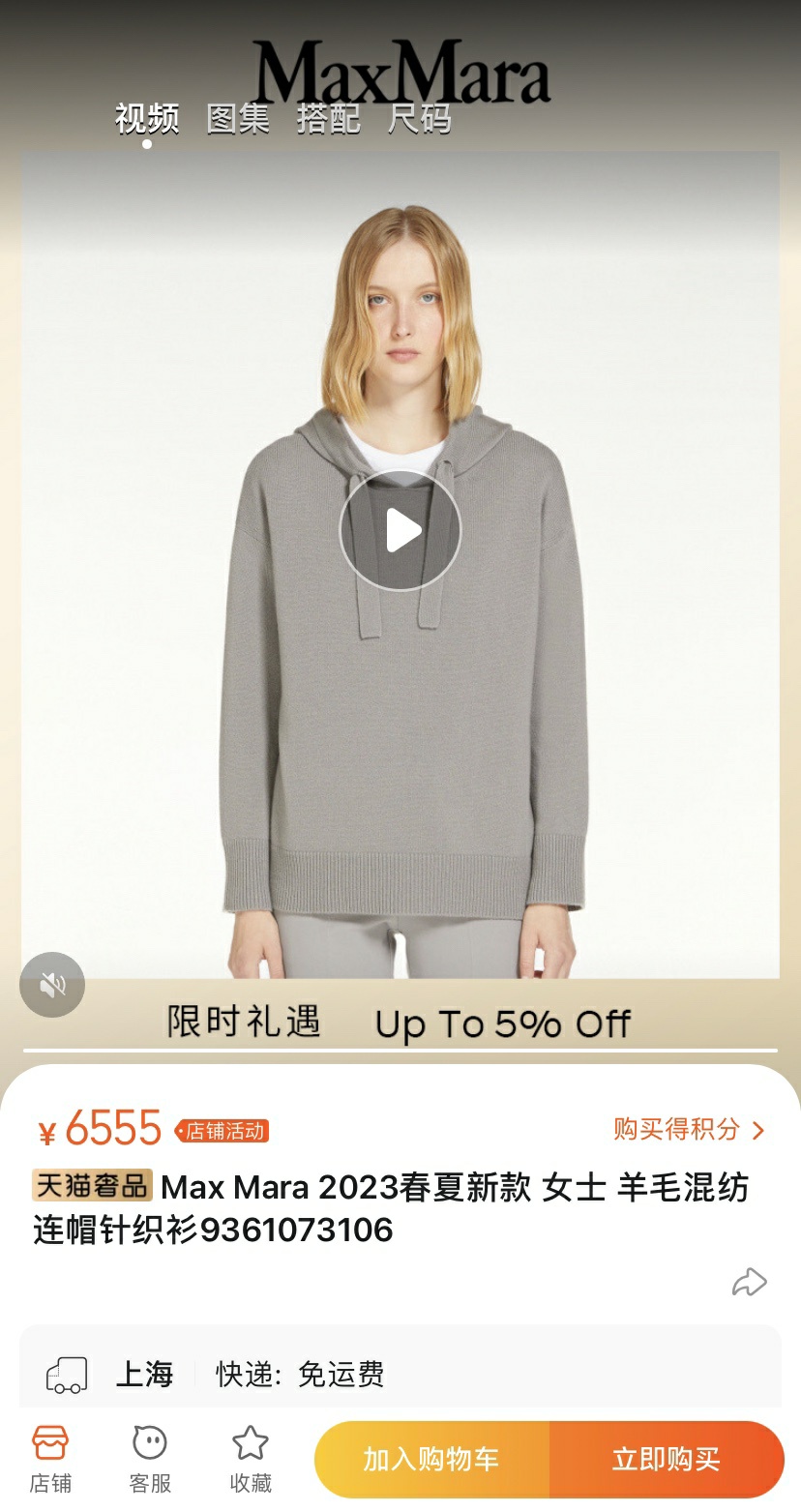Switch to the 搭配 tab

tap(328, 119)
